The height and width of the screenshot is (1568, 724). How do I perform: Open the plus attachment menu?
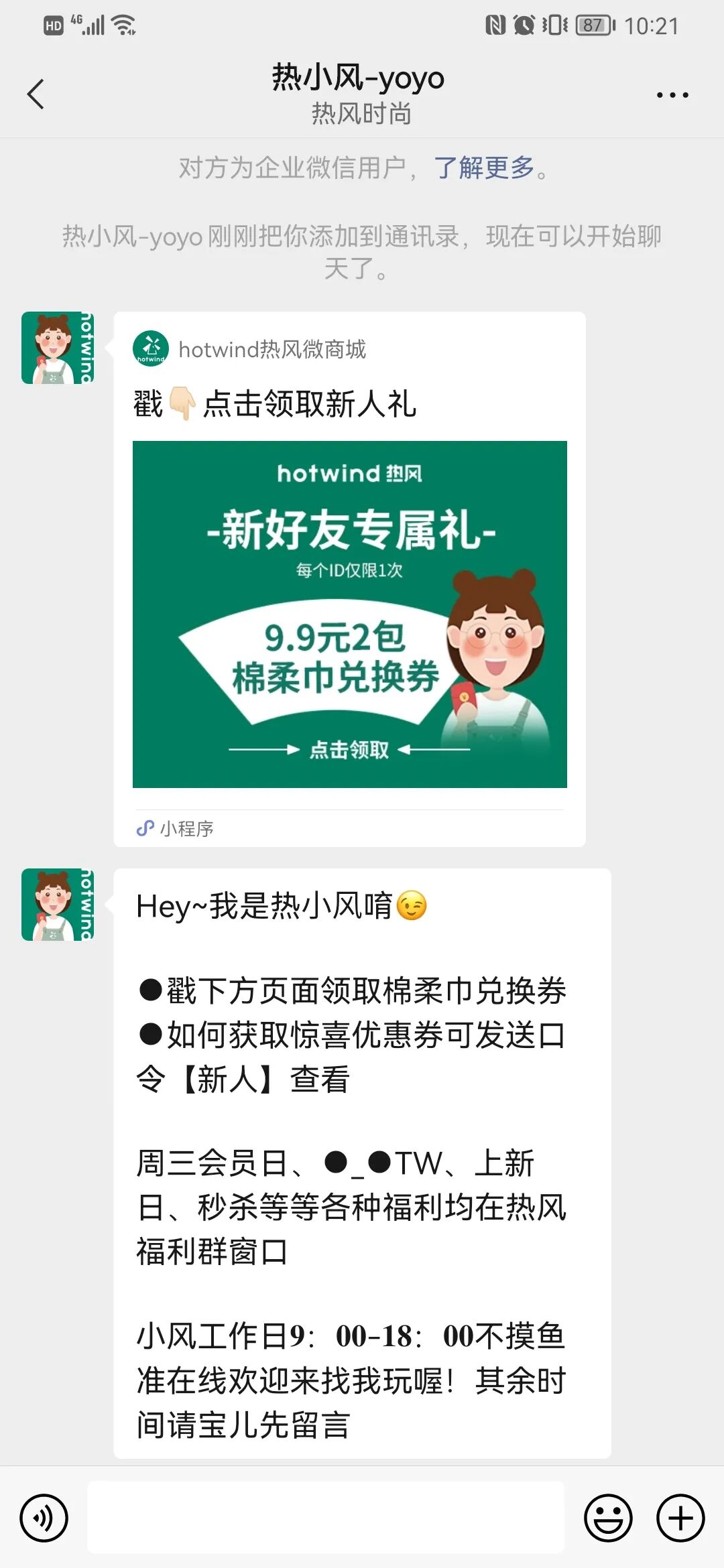coord(680,1518)
